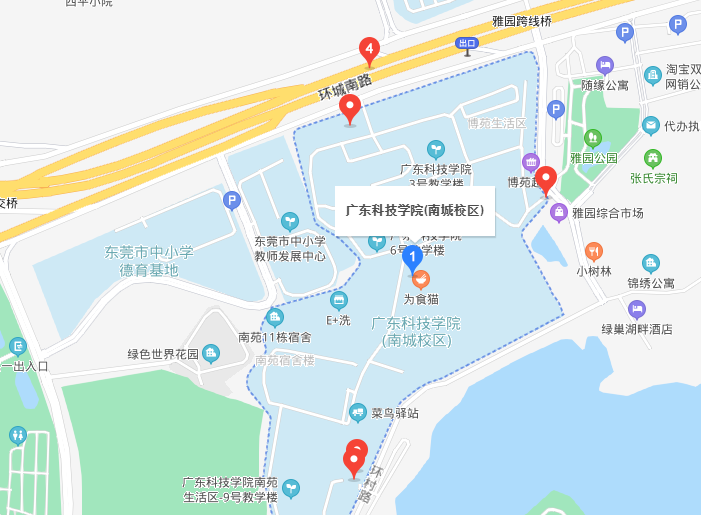The image size is (701, 515).
Task: Tap the E+洗 shop marker
Action: pos(339,300)
